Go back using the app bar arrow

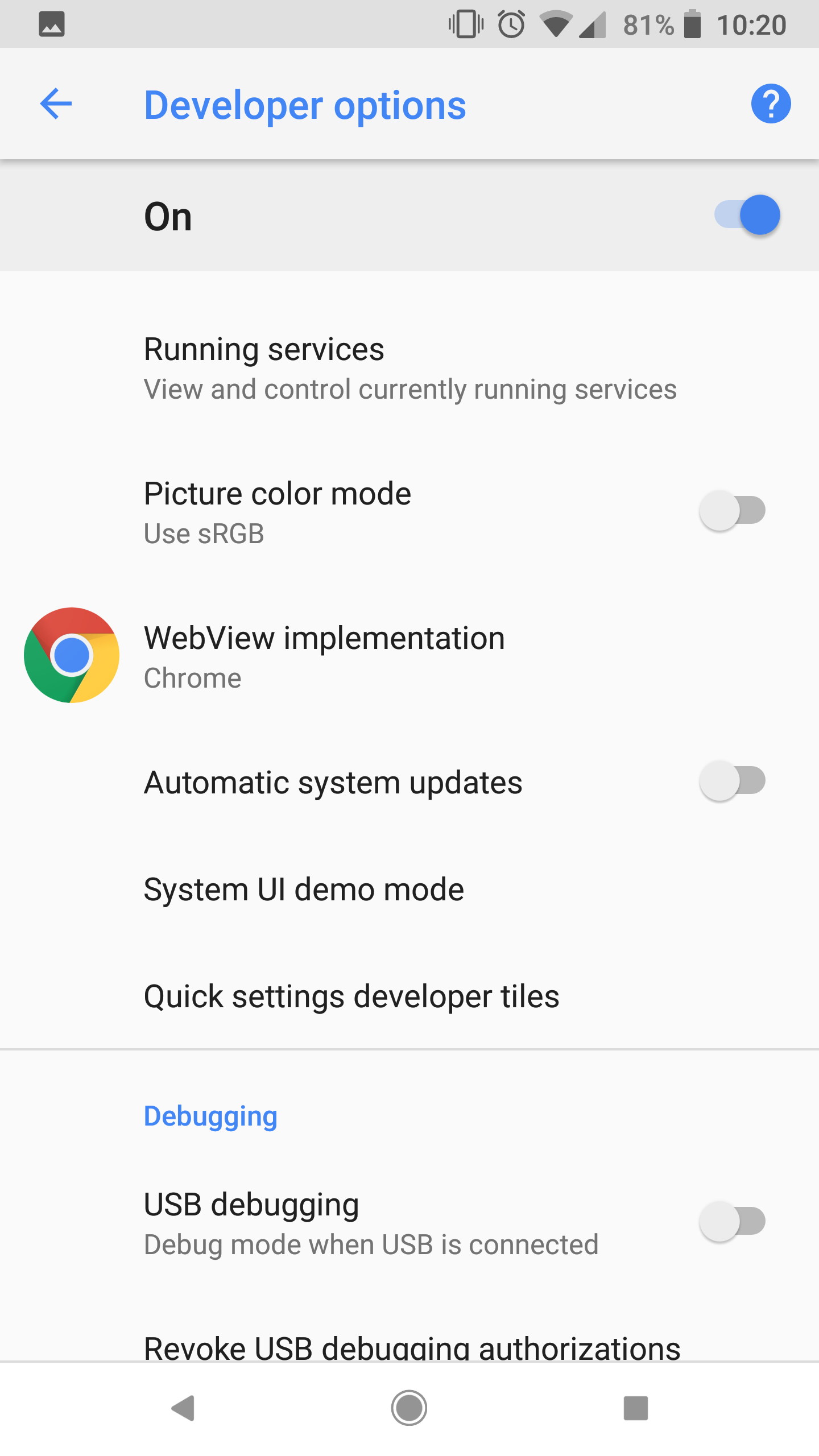(x=56, y=104)
